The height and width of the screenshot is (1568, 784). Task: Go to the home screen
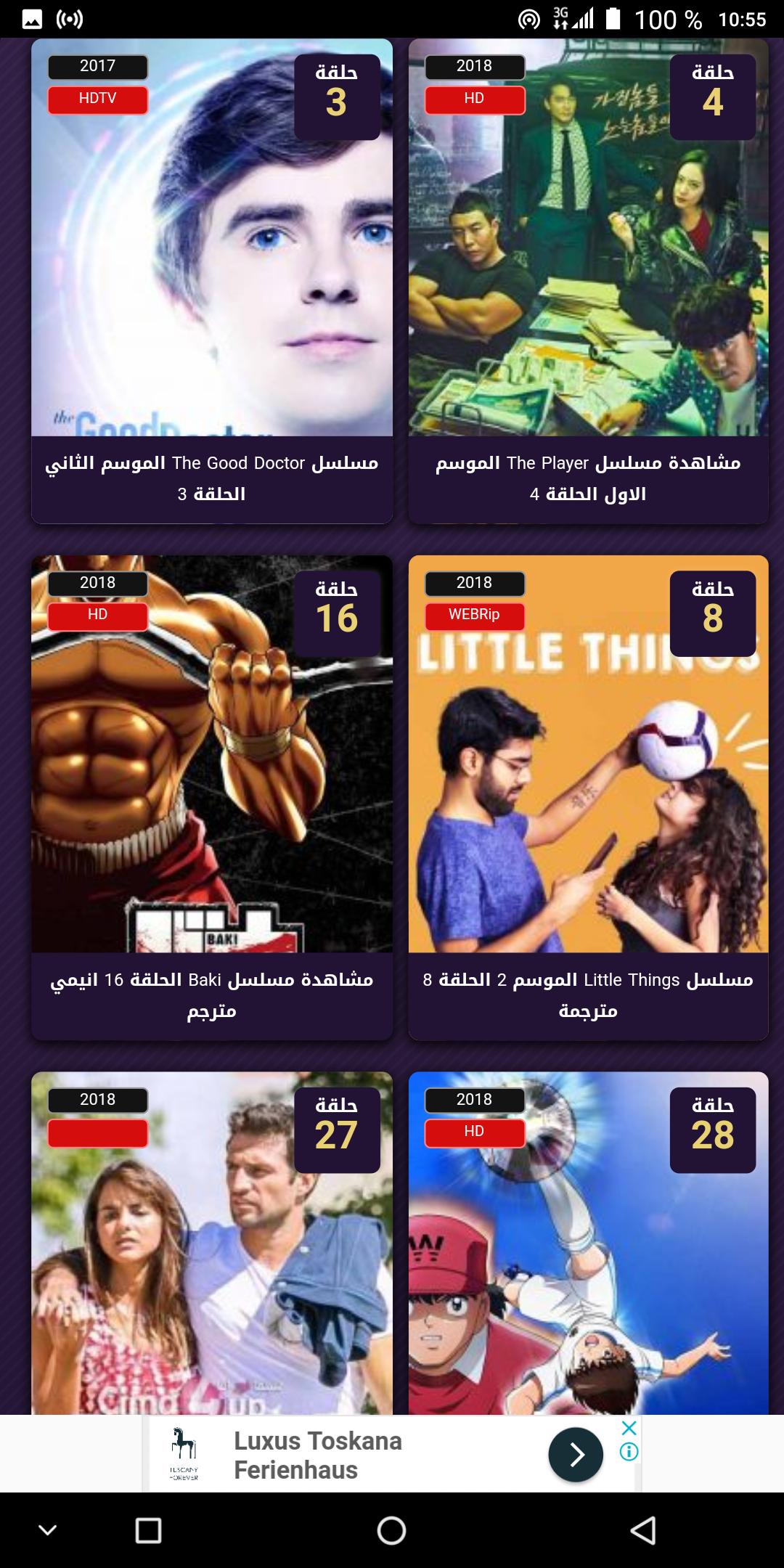pos(391,1530)
